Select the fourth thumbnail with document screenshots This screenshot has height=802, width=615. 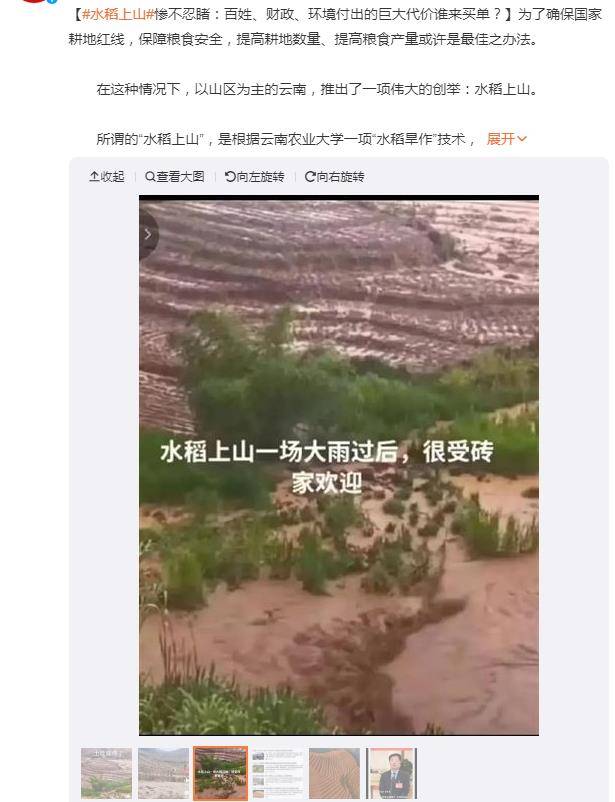pyautogui.click(x=278, y=772)
